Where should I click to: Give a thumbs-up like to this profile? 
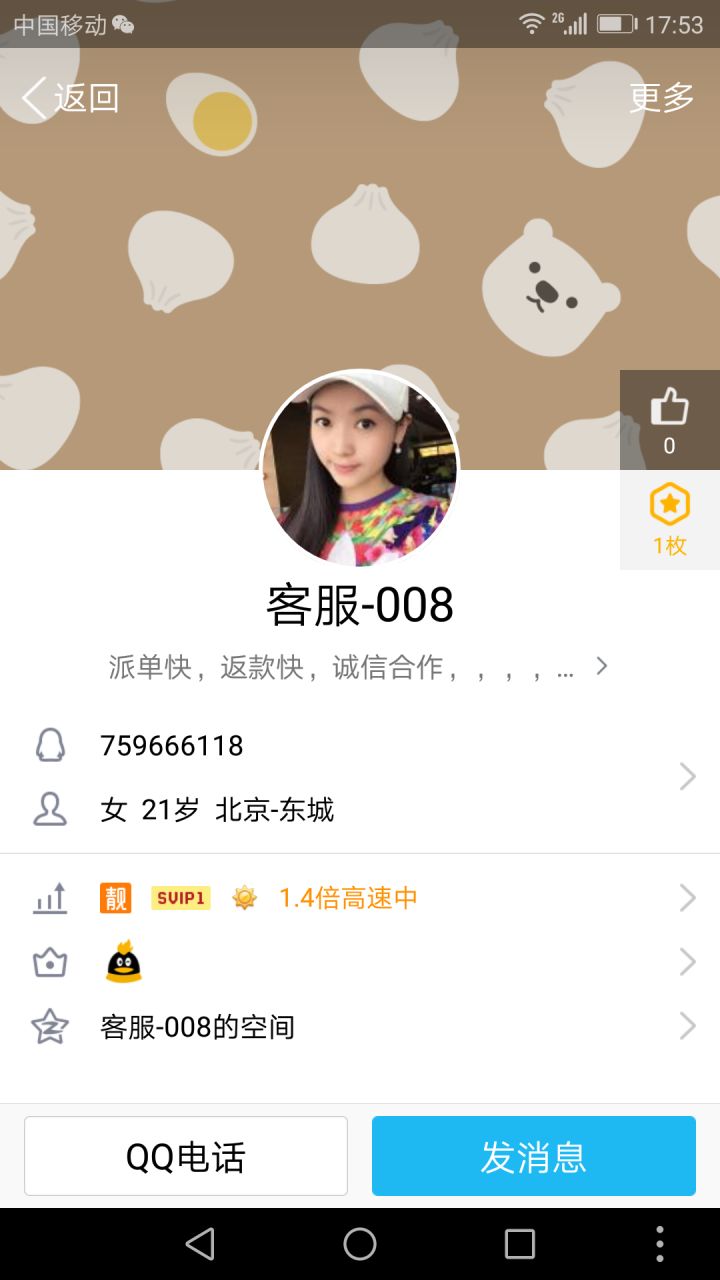coord(669,420)
